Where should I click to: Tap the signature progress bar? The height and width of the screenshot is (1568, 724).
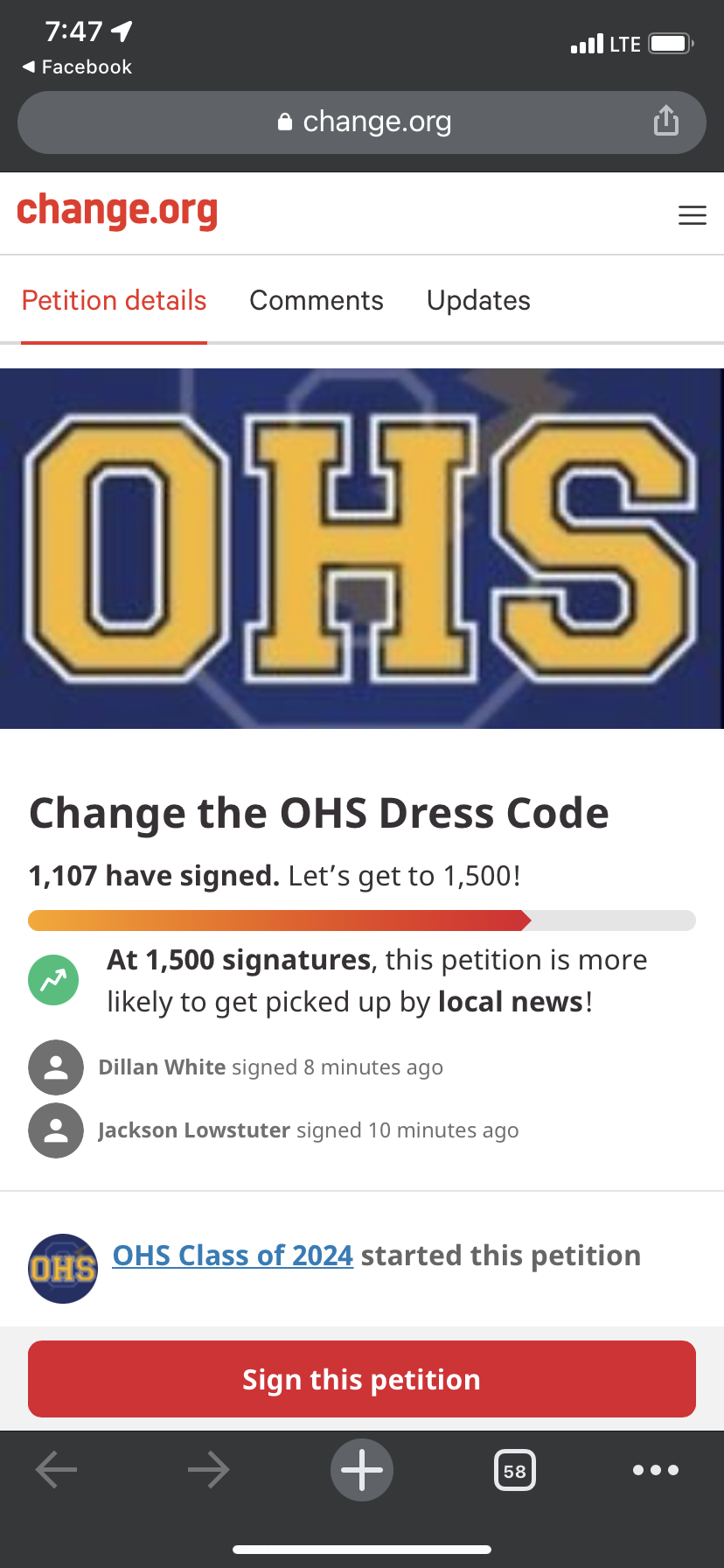(361, 920)
